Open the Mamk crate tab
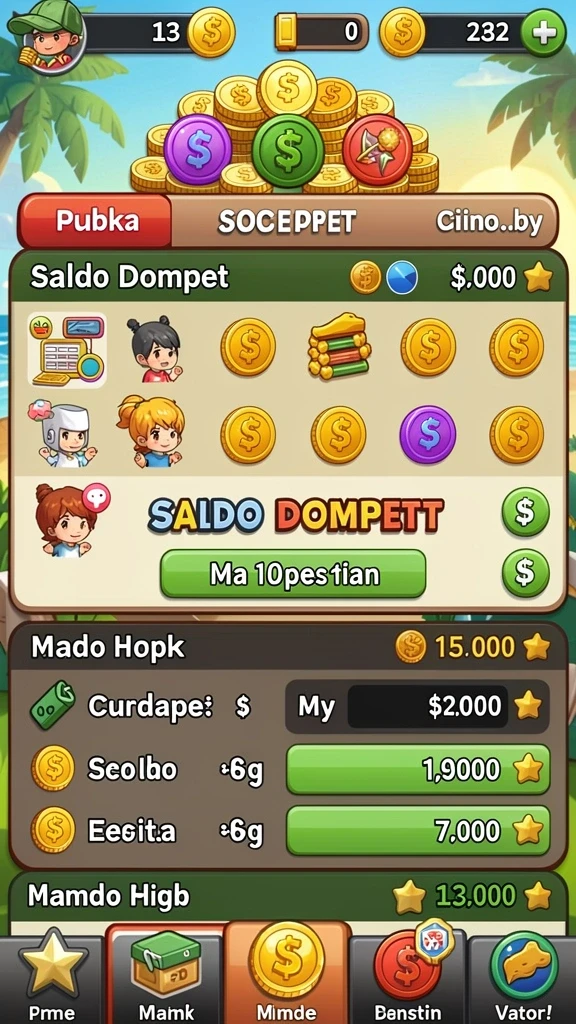 tap(166, 976)
